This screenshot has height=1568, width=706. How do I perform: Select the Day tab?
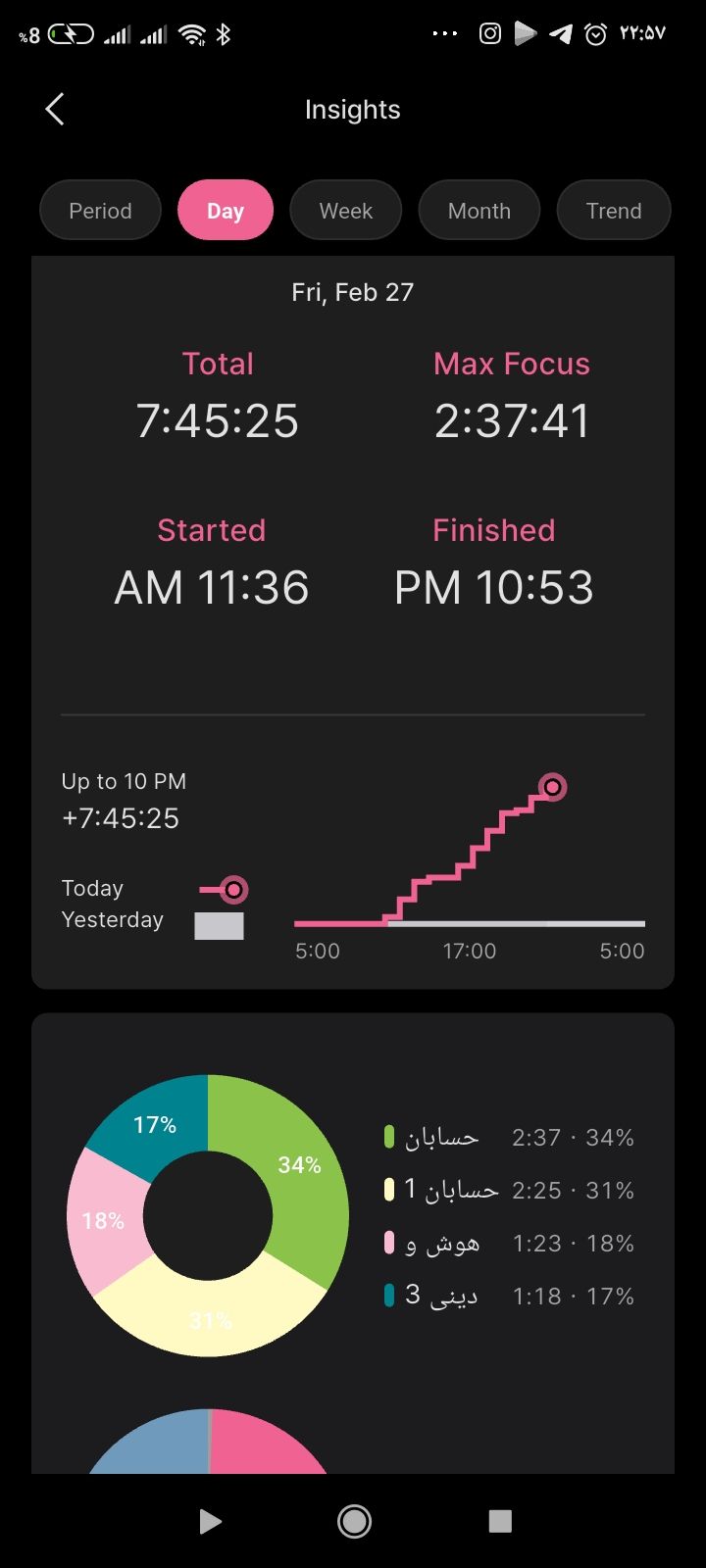pos(226,211)
